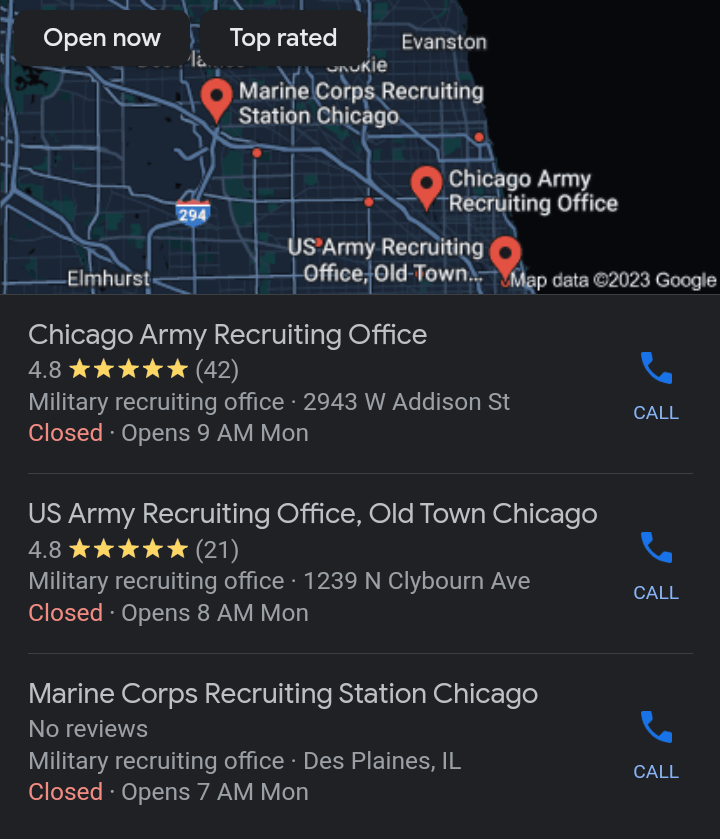Image resolution: width=720 pixels, height=839 pixels.
Task: Select the Old Town Army office map pin
Action: point(505,256)
